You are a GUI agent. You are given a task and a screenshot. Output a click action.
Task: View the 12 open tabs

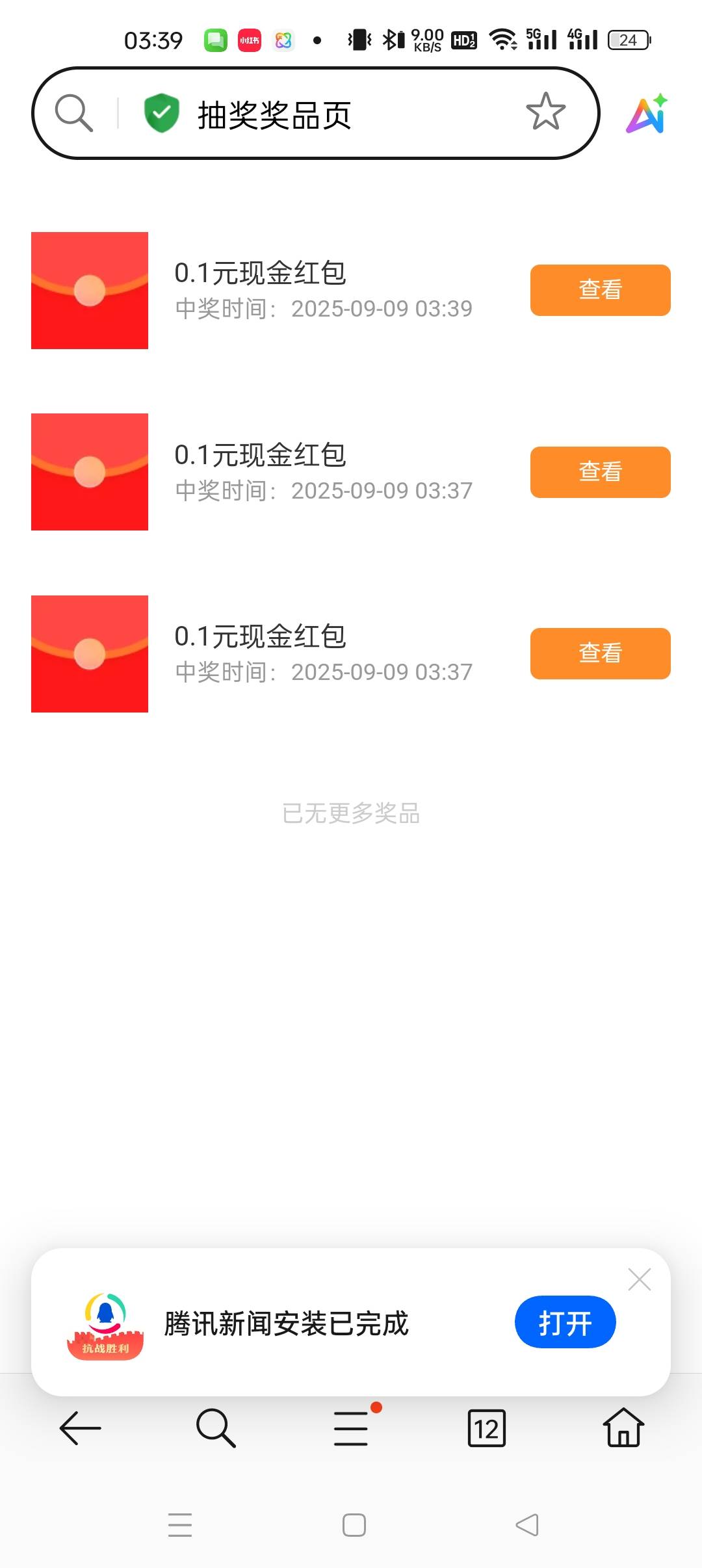click(x=487, y=1428)
